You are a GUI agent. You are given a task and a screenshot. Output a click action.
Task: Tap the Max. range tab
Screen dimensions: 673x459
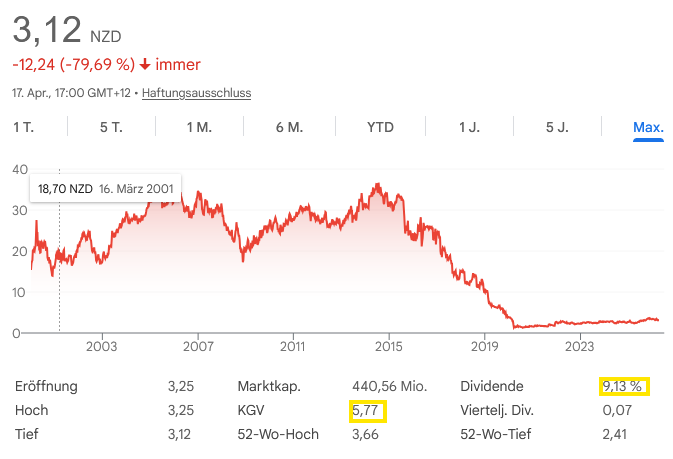point(649,127)
